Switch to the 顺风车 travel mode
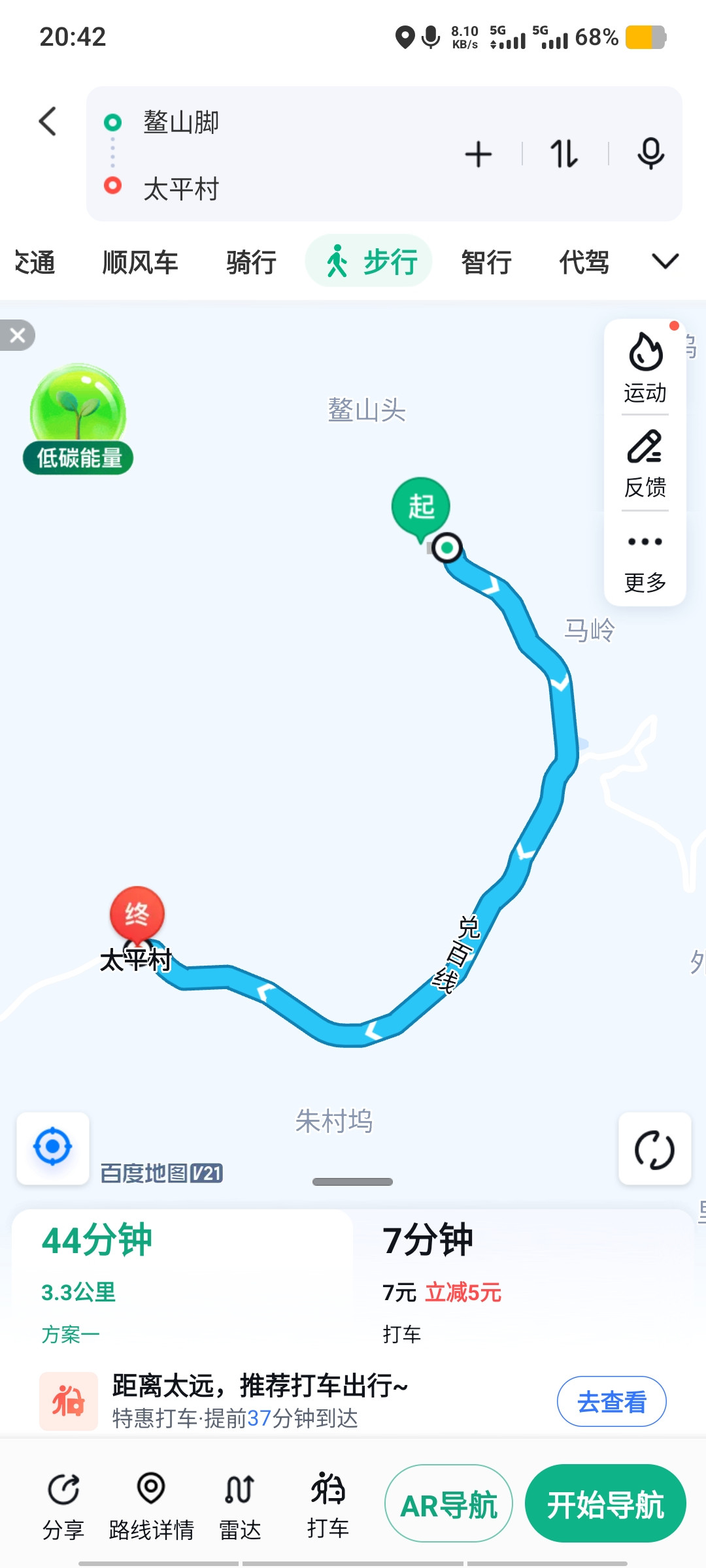Screen dimensions: 706x1568 tap(140, 263)
